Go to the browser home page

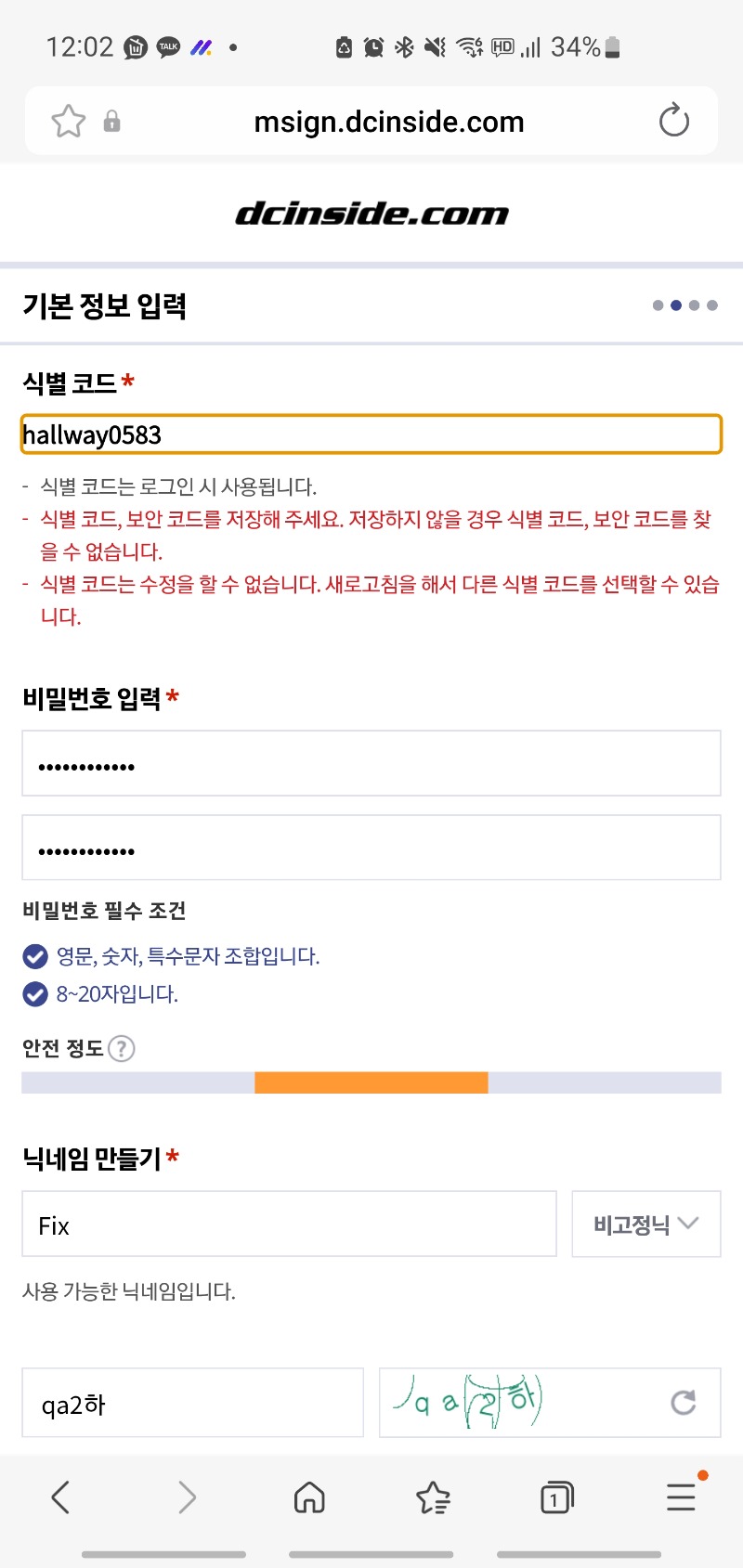(309, 1497)
